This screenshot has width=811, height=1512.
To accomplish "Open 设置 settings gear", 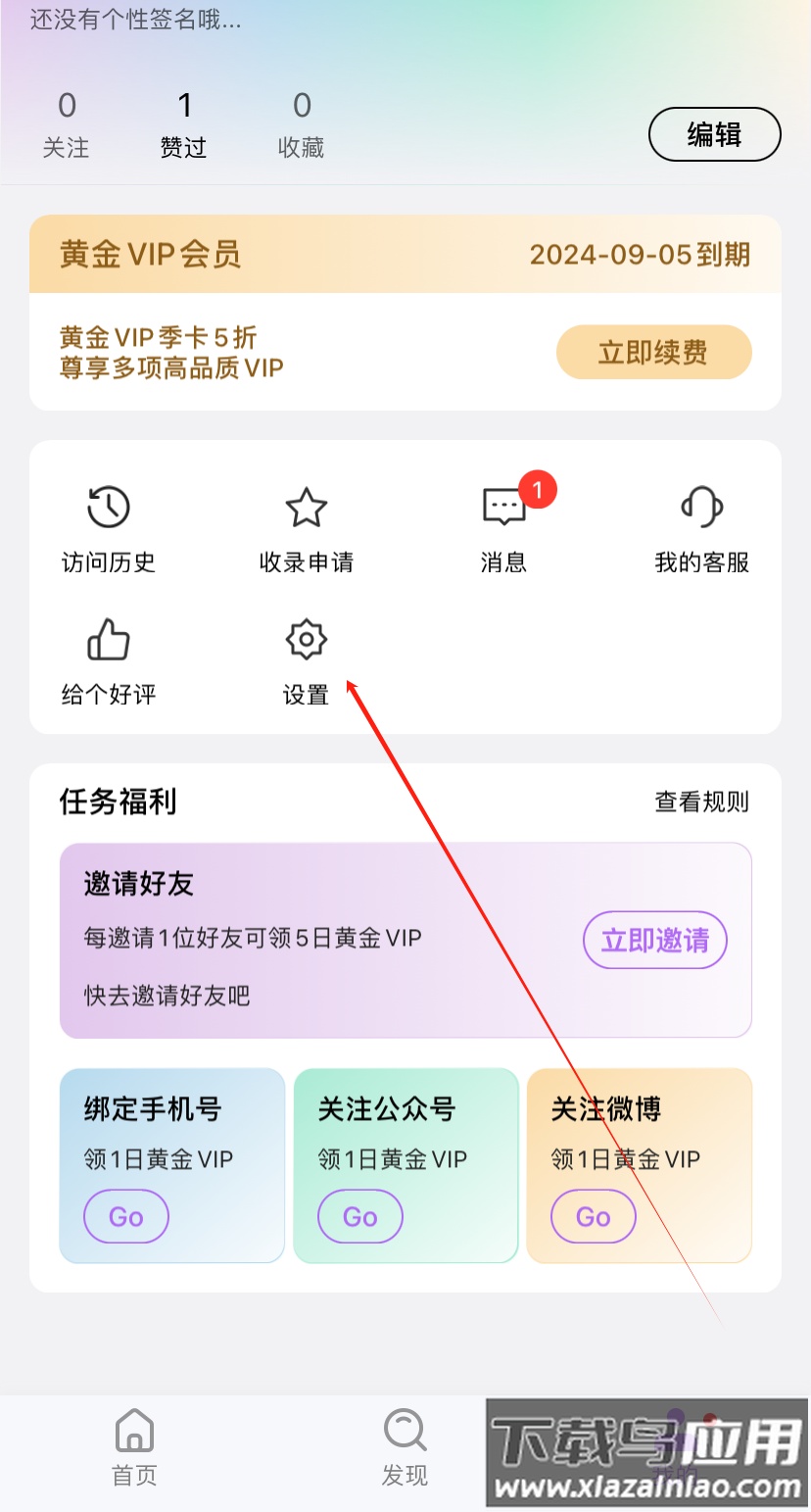I will coord(306,662).
